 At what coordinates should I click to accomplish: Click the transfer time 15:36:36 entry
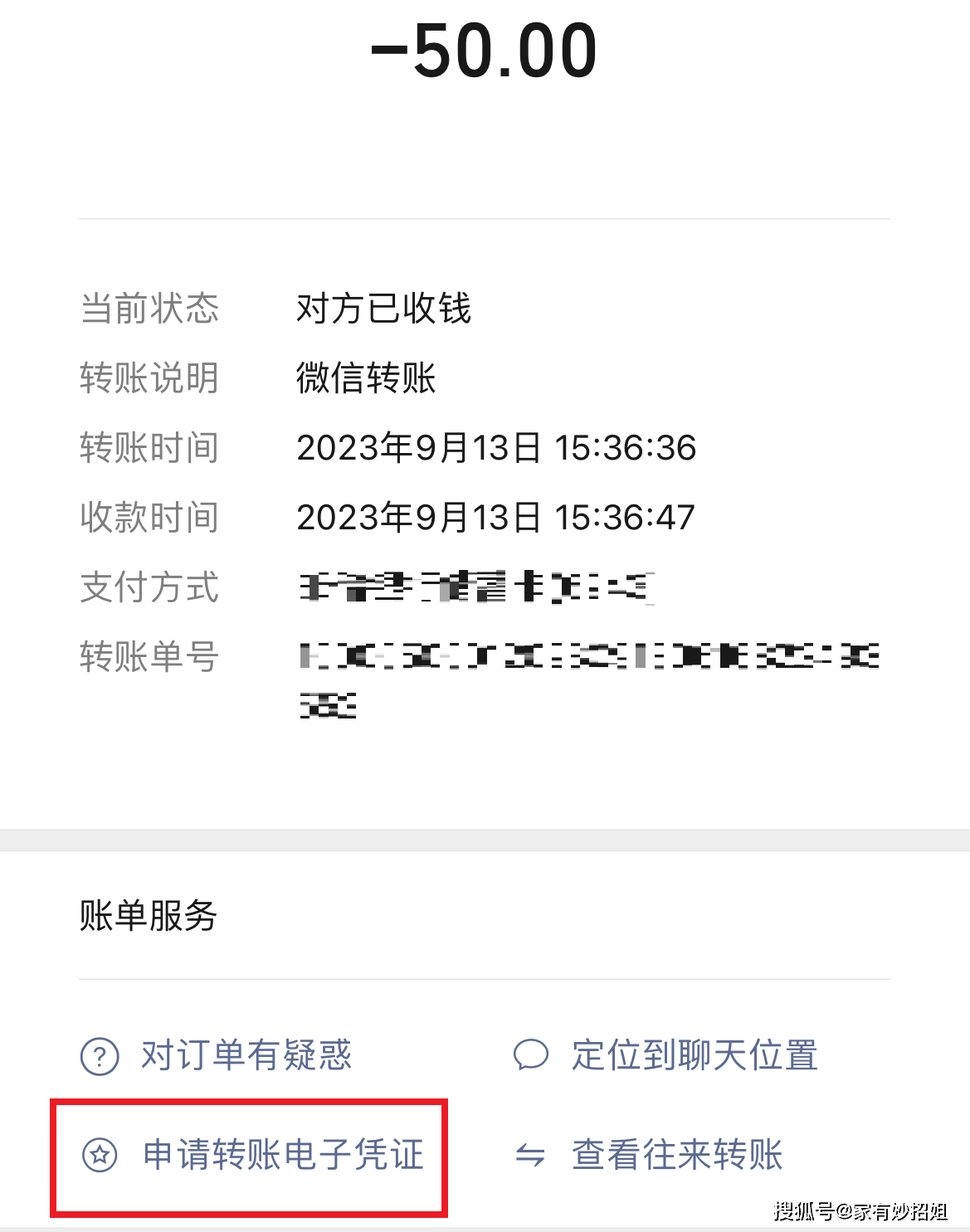tap(498, 448)
